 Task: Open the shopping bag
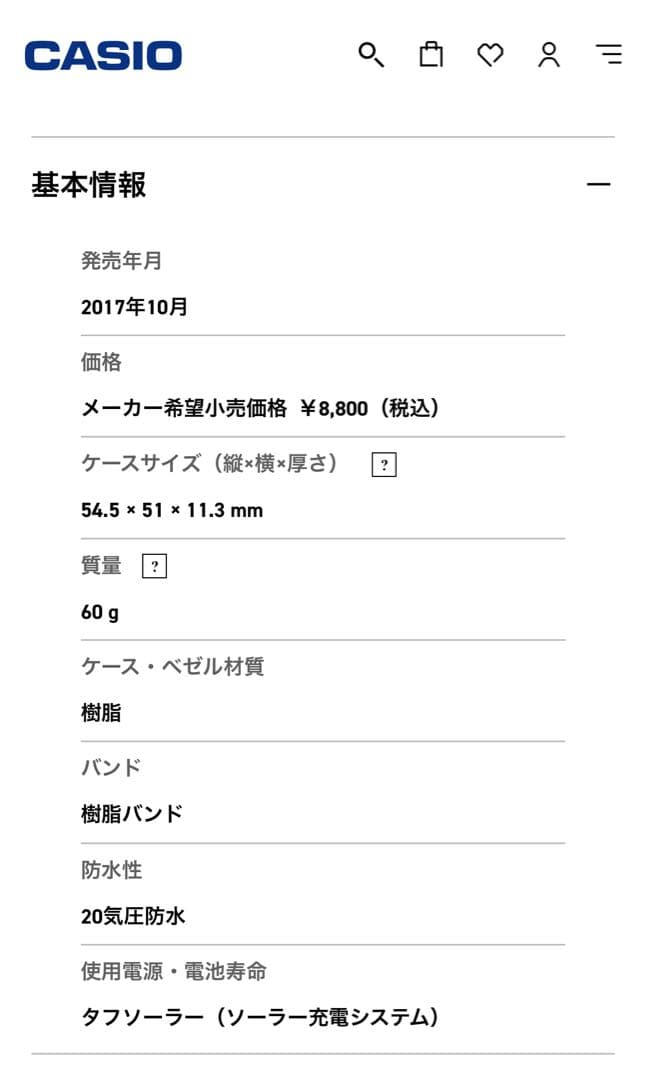pyautogui.click(x=431, y=55)
